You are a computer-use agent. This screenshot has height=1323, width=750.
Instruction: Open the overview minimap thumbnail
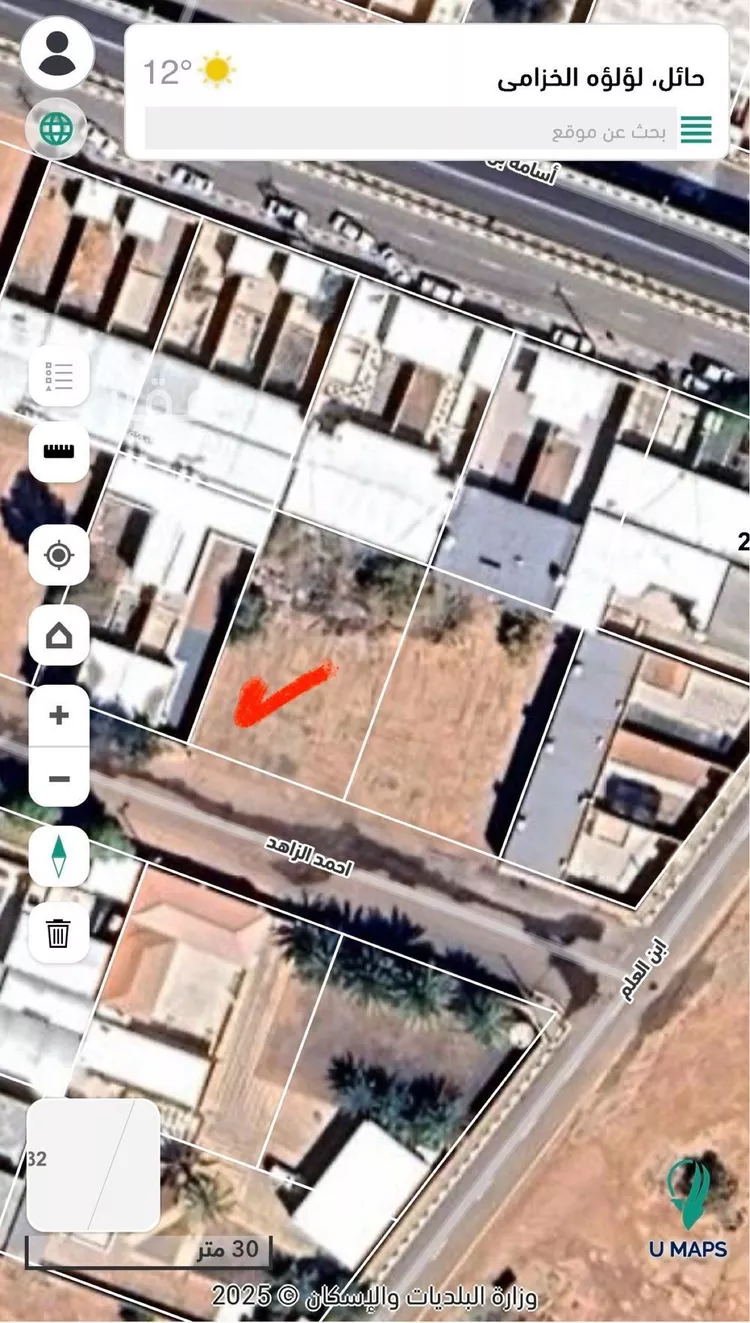[93, 1165]
